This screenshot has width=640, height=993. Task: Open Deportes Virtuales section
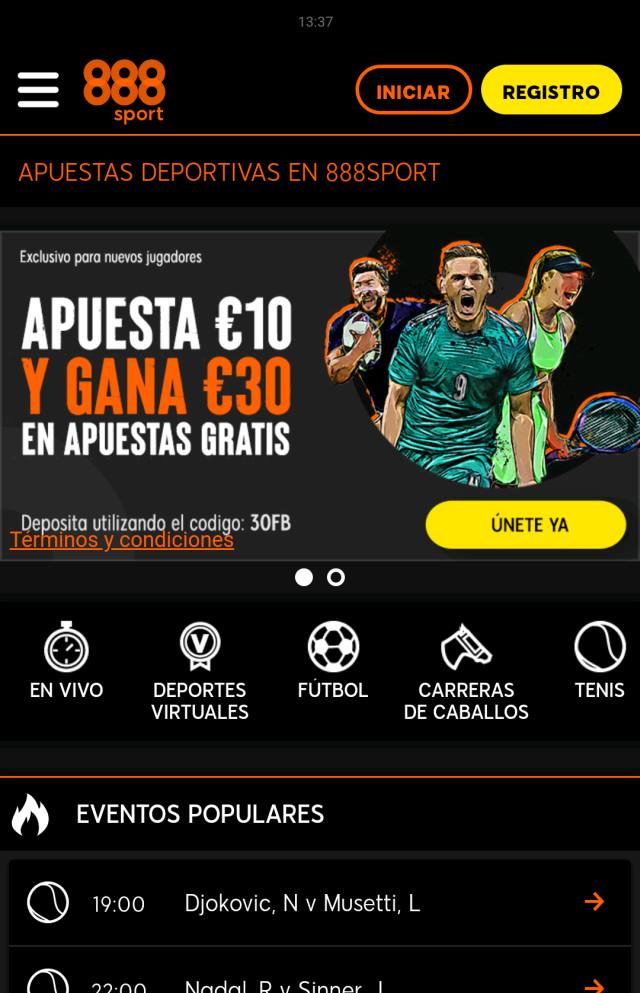coord(200,672)
